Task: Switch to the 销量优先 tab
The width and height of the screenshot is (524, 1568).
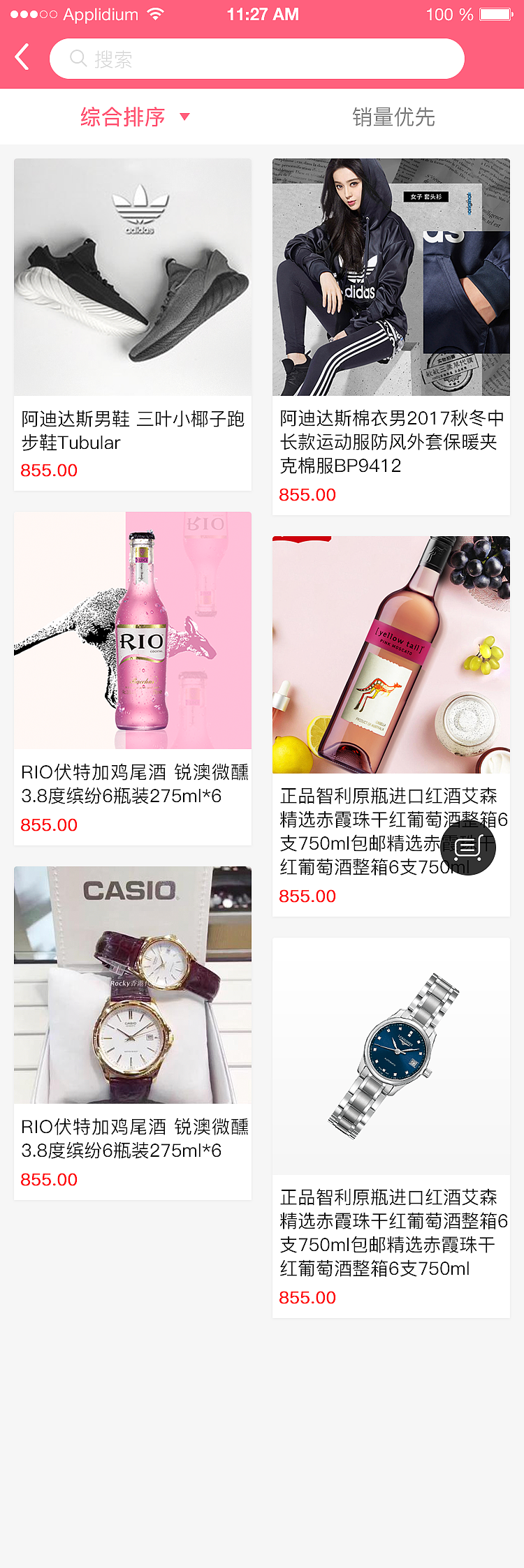Action: coord(393,117)
